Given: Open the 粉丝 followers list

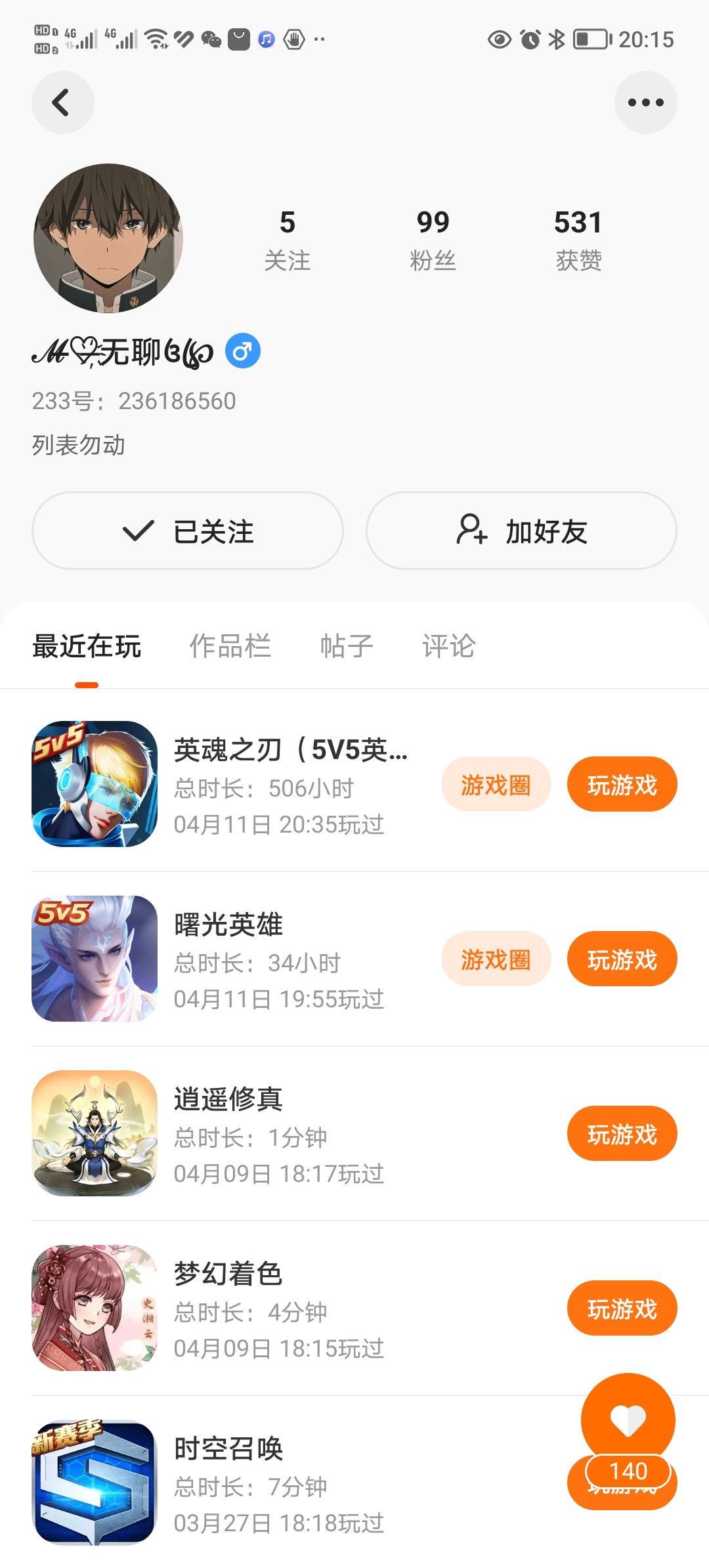Looking at the screenshot, I should click(x=433, y=240).
